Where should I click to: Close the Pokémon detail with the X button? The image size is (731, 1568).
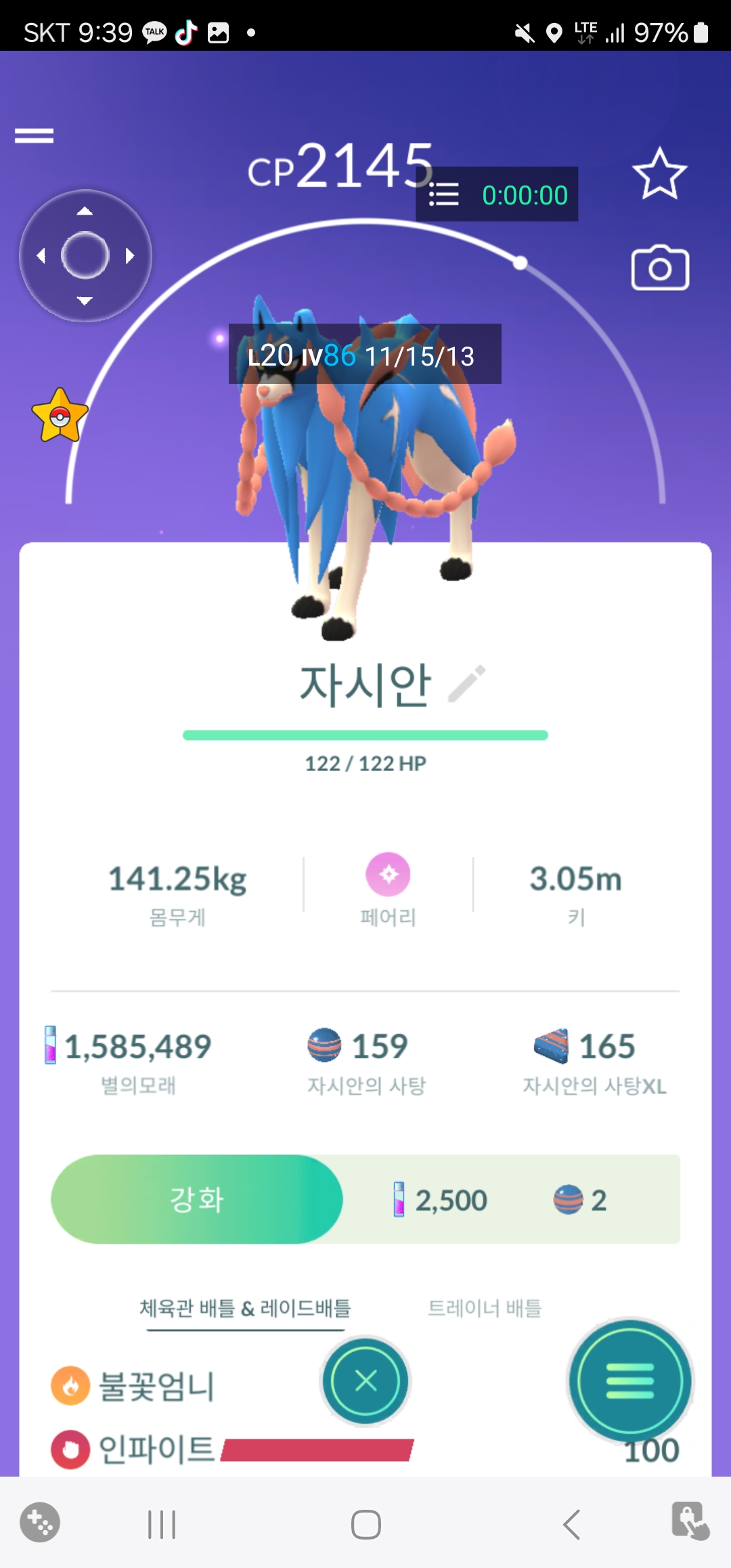365,1380
